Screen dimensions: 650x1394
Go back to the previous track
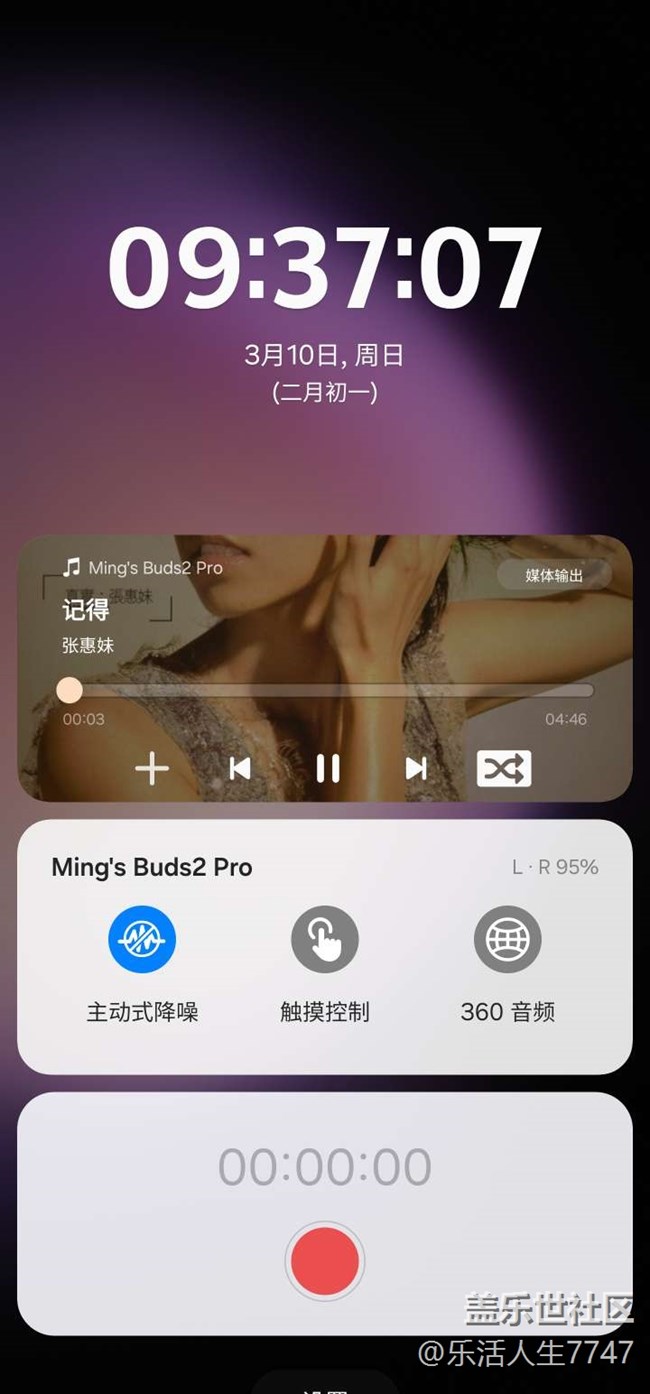[240, 768]
